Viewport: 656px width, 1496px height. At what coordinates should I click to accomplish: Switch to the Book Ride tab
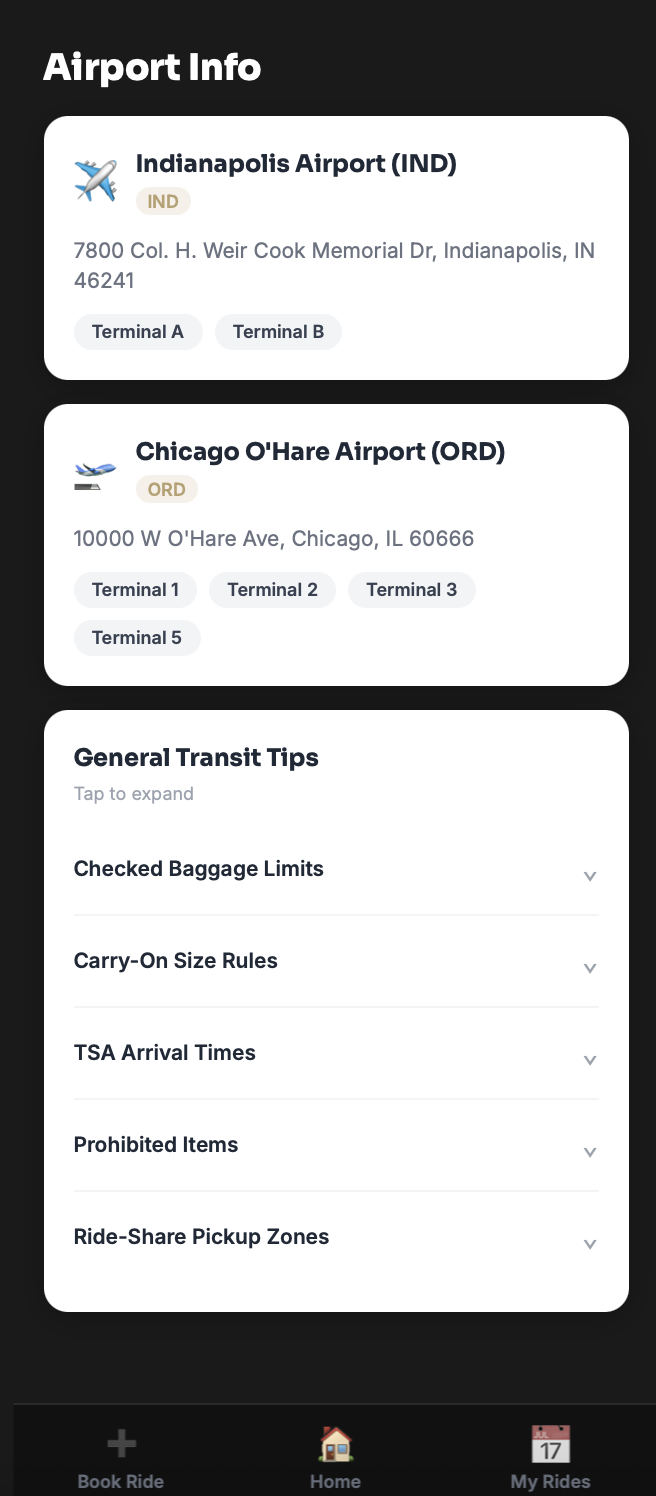coord(121,1460)
